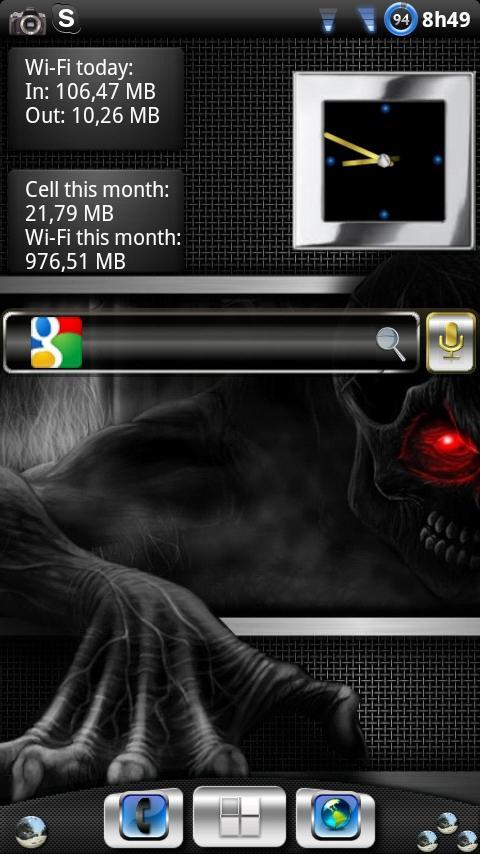Tap the Google search bar

click(x=211, y=343)
